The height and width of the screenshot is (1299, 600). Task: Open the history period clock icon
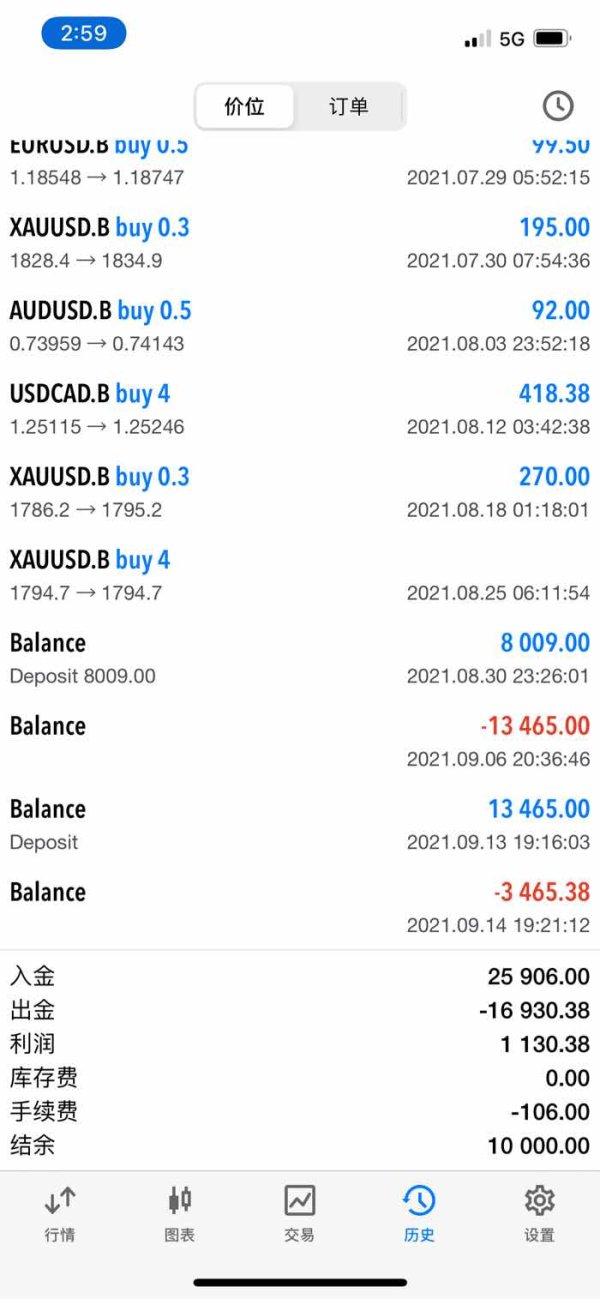(558, 106)
